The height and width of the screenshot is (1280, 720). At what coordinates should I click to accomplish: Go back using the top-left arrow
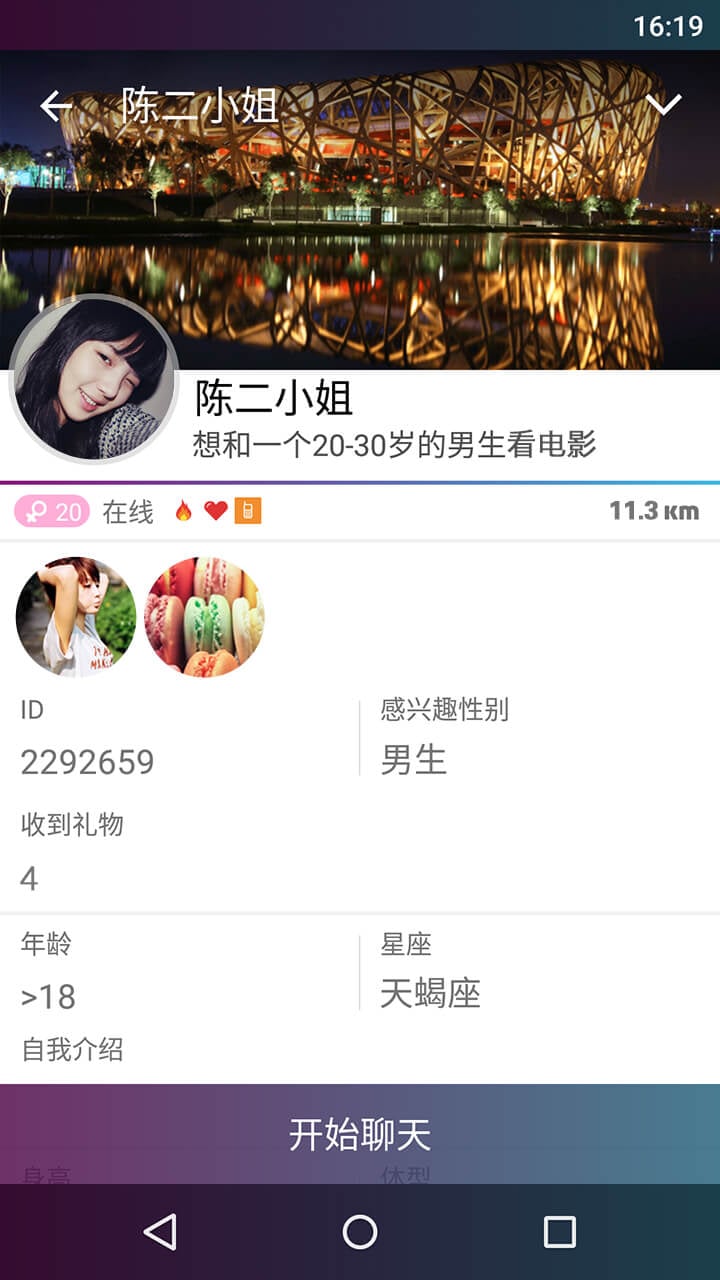(56, 105)
